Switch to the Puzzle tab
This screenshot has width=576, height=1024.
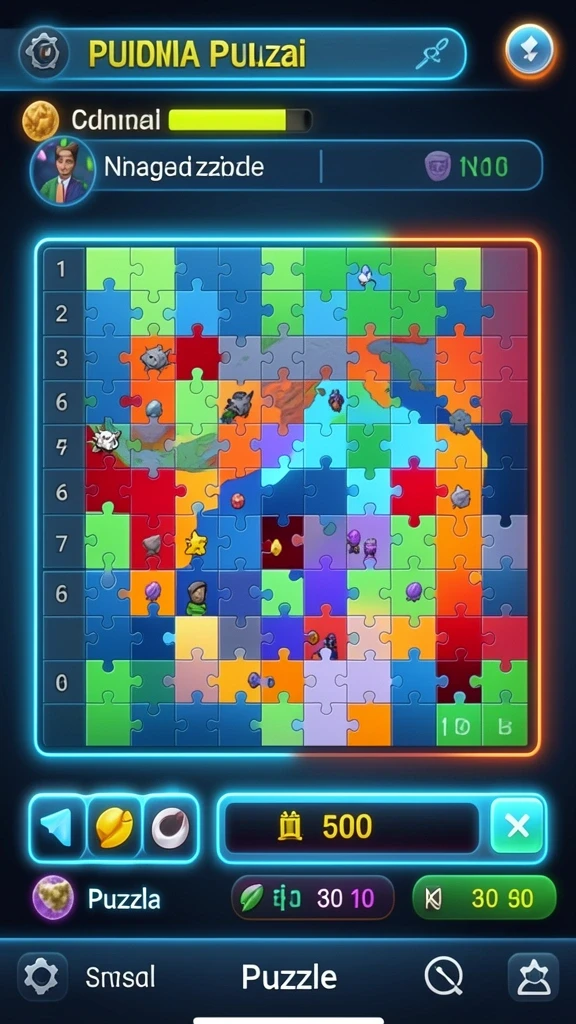click(x=289, y=978)
